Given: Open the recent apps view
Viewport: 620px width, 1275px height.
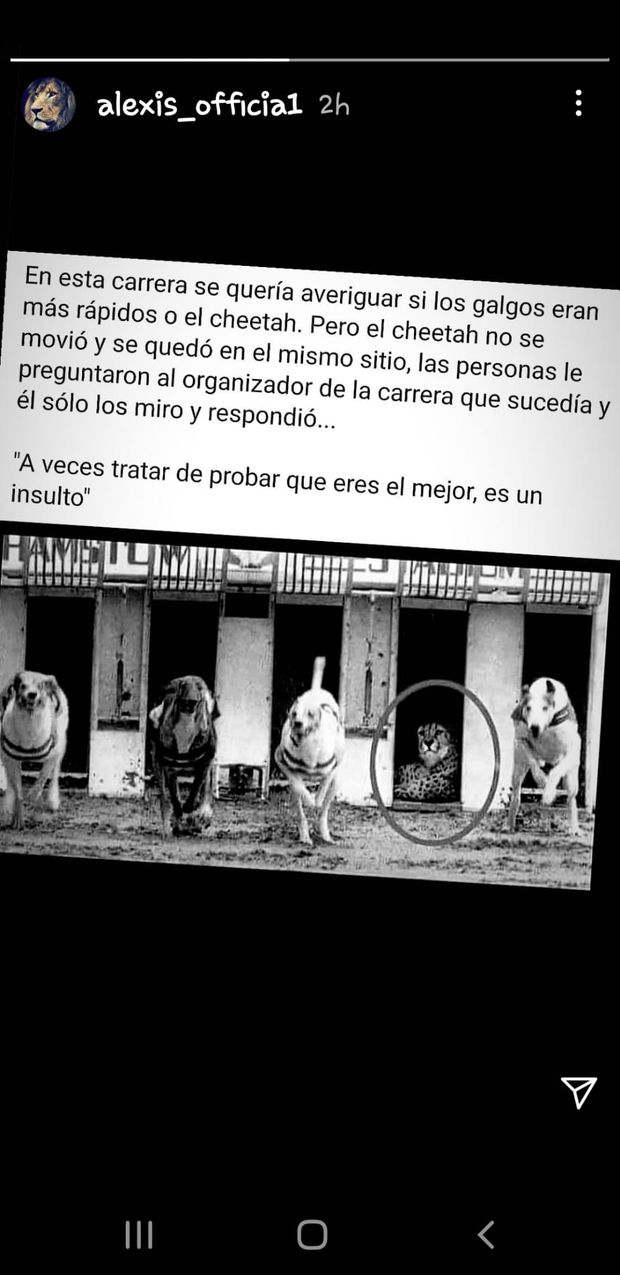Looking at the screenshot, I should 139,1235.
